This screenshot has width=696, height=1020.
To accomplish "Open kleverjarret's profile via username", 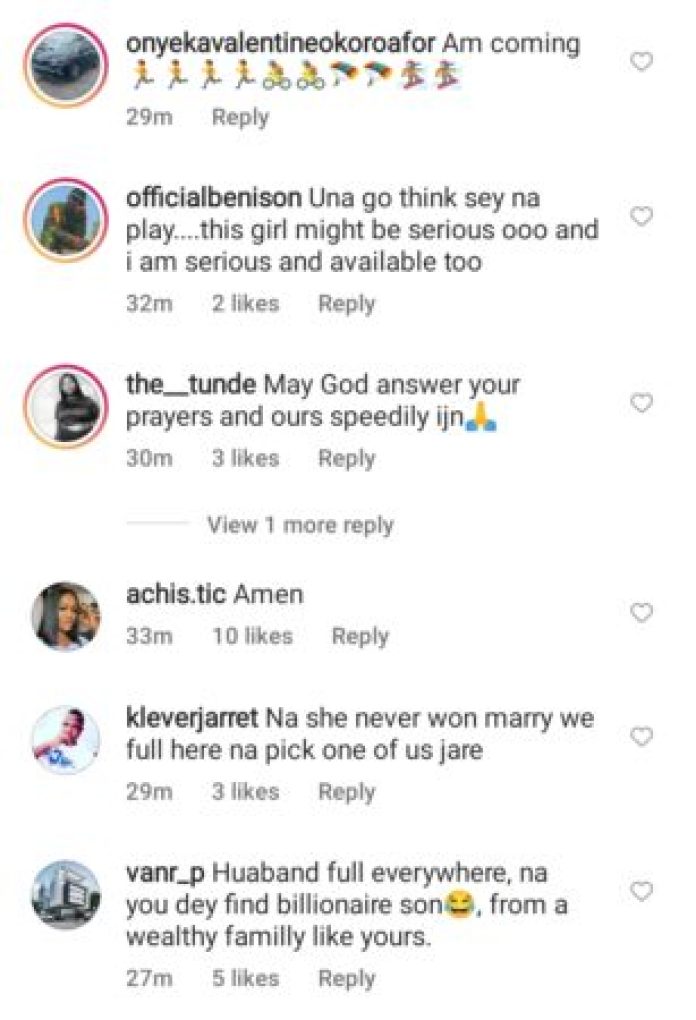I will click(191, 718).
